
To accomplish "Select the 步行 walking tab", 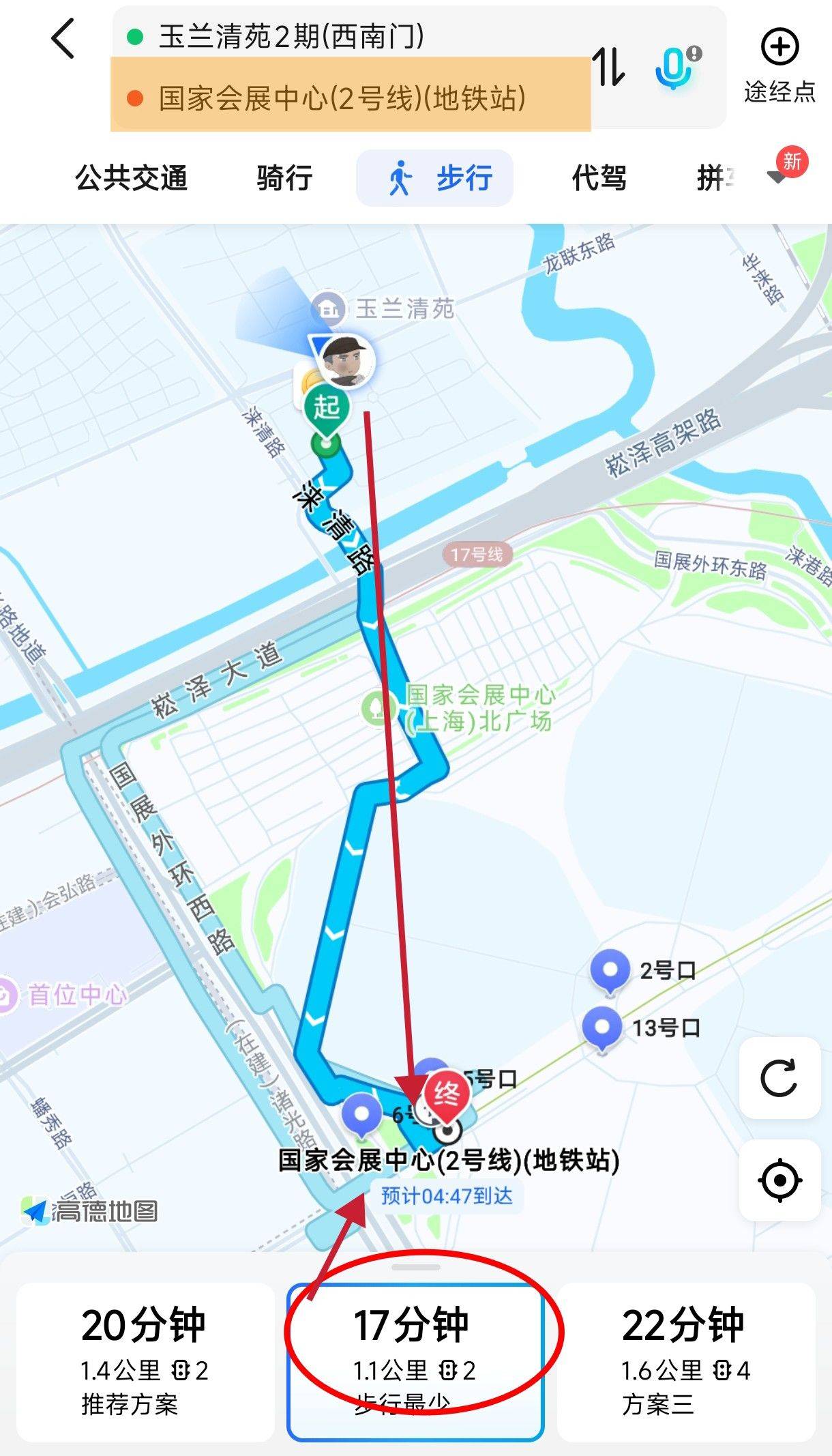I will coord(434,178).
